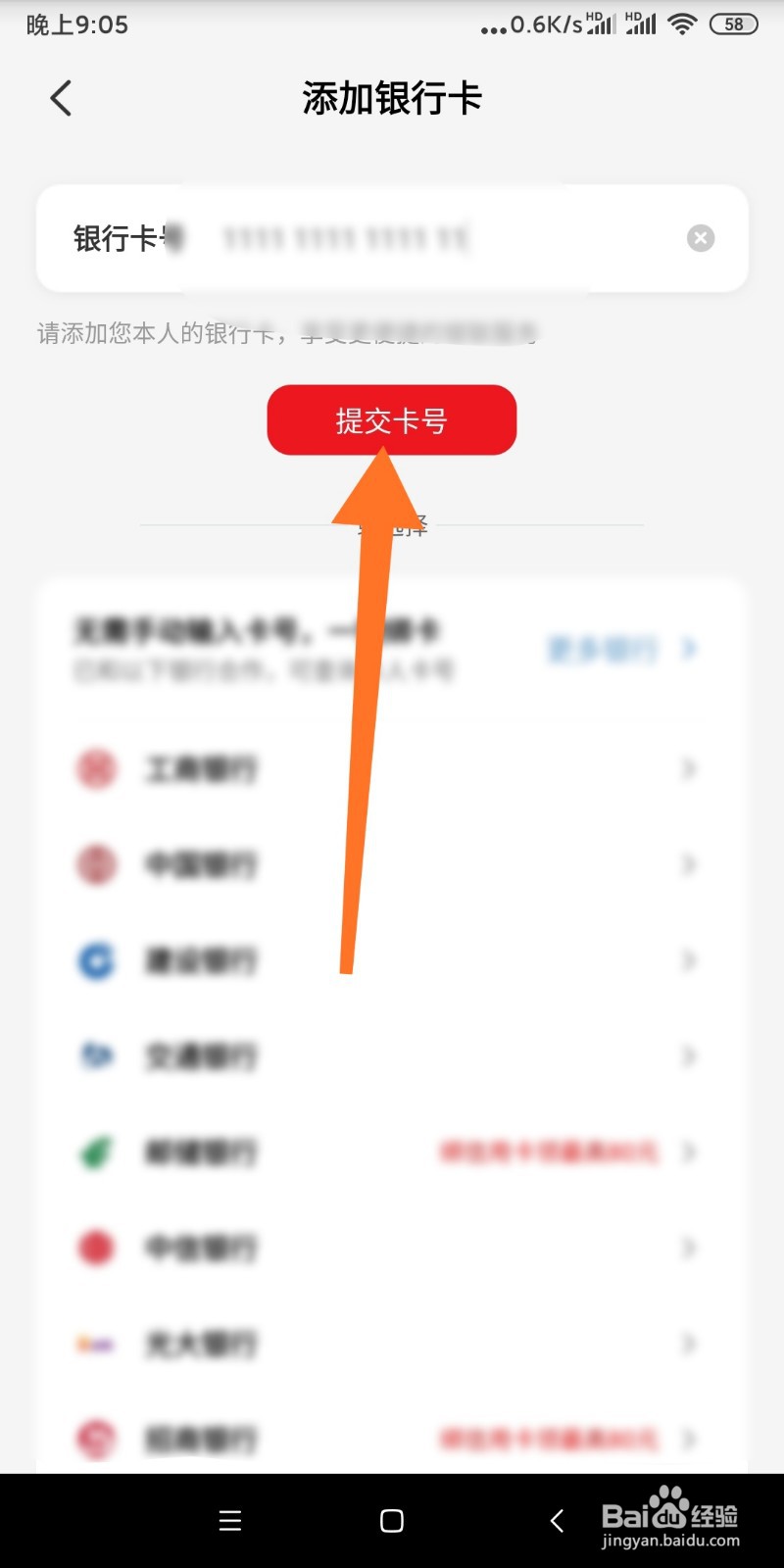Tap the navigation bar back button

click(x=556, y=1520)
